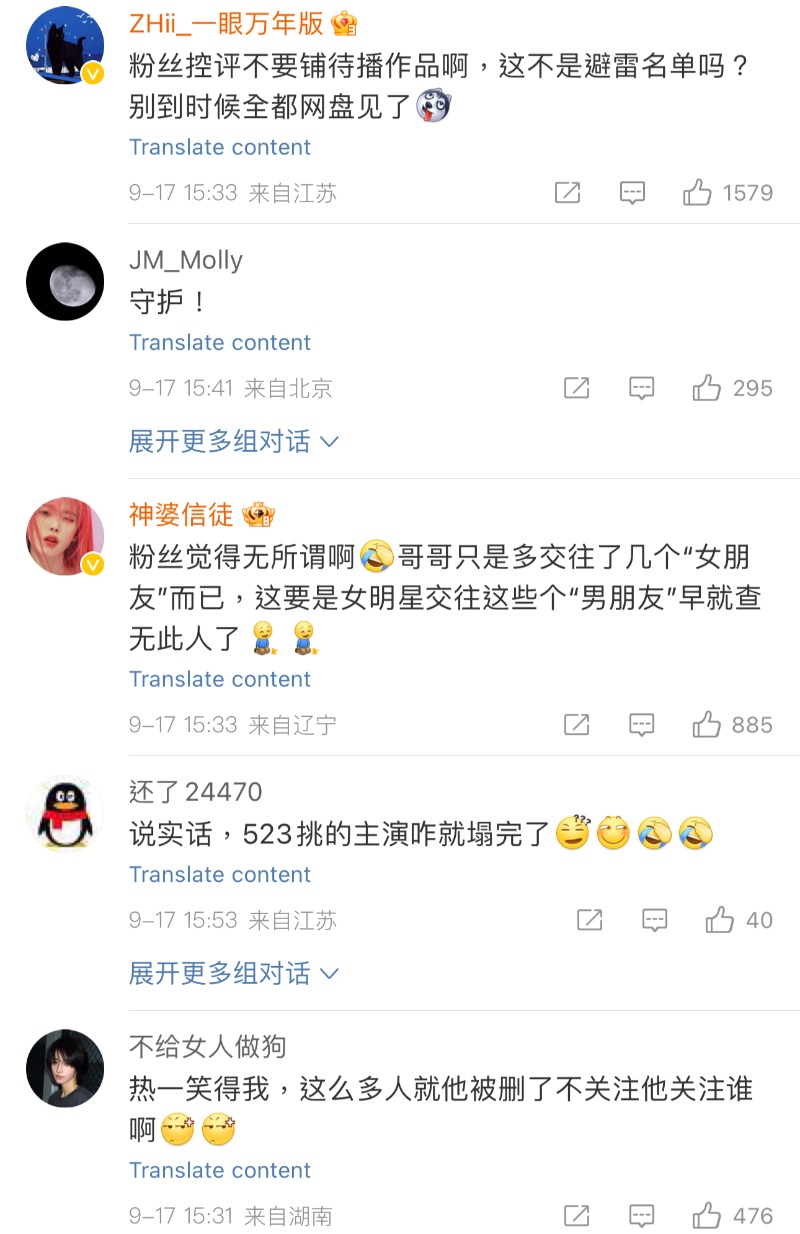Translate the ZHii_一眼万年版 comment

(220, 147)
